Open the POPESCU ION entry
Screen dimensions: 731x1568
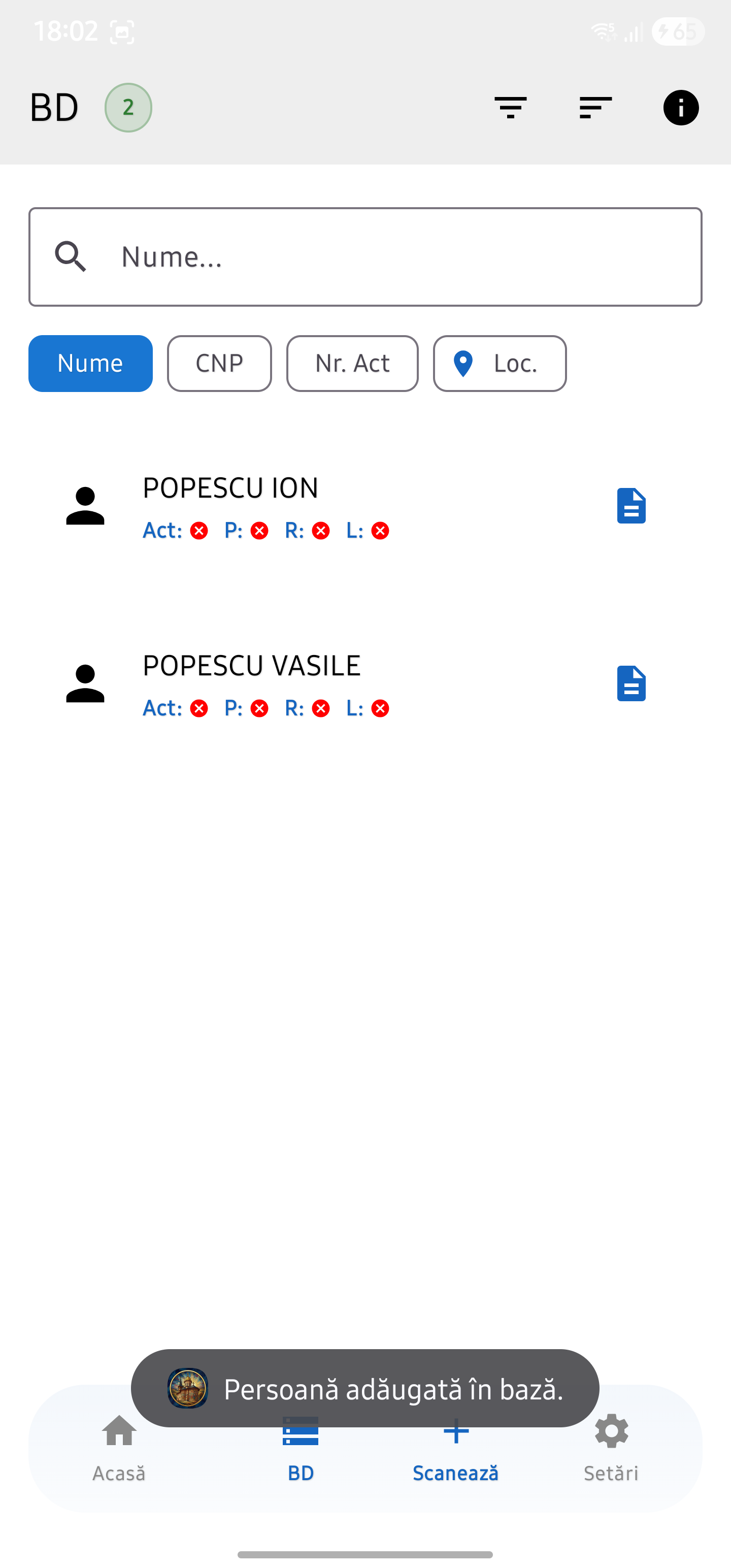[x=305, y=505]
